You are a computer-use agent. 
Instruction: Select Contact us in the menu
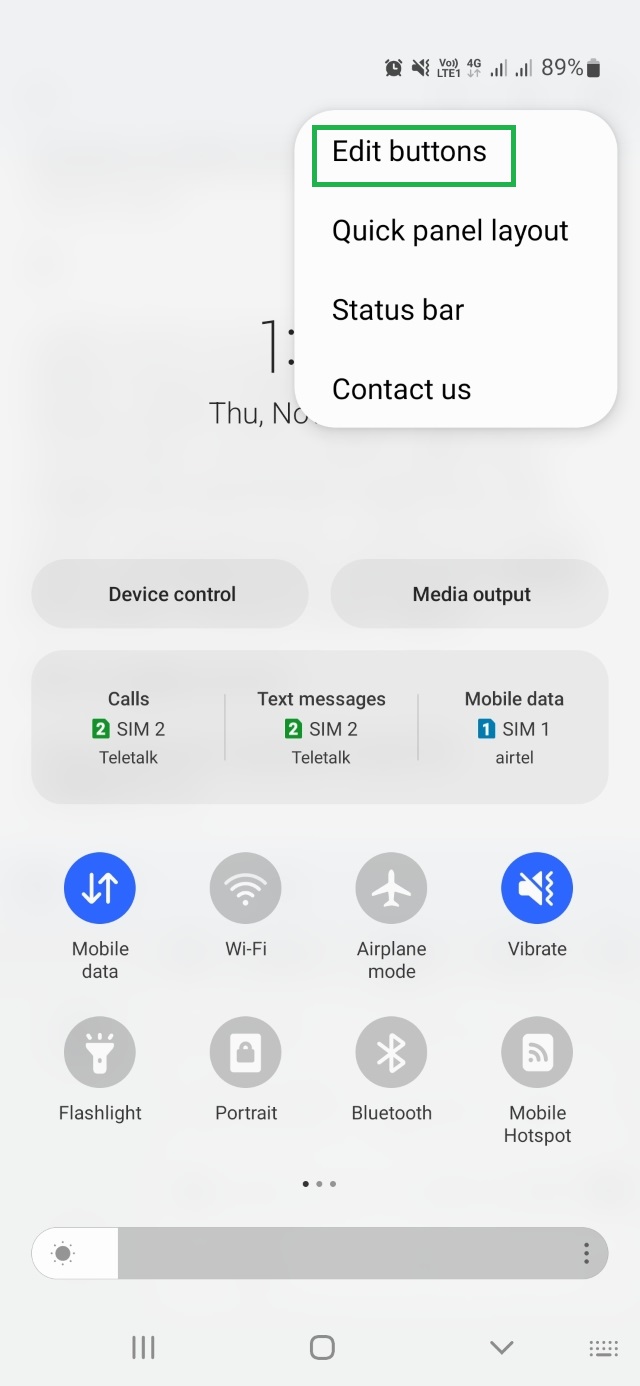coord(401,389)
